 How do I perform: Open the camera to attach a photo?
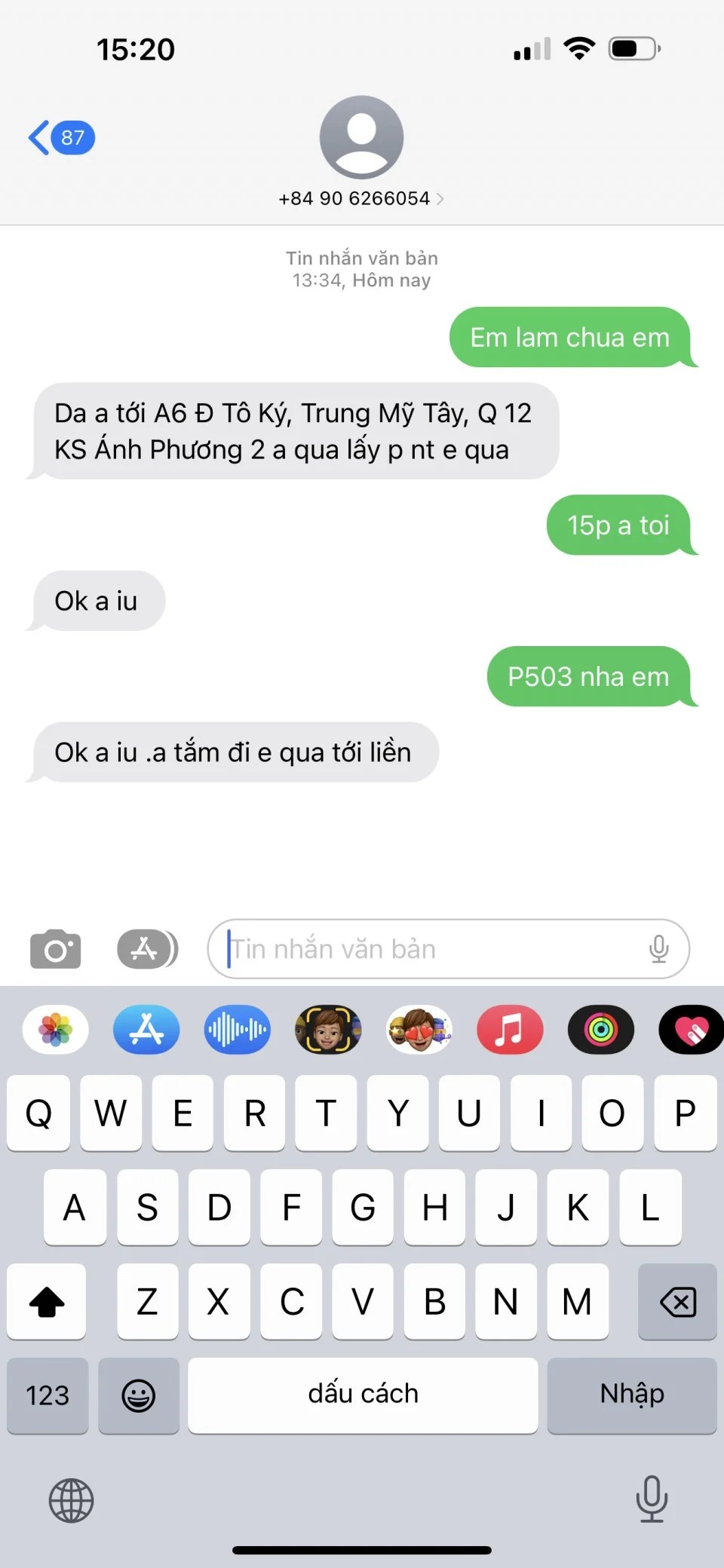[55, 949]
